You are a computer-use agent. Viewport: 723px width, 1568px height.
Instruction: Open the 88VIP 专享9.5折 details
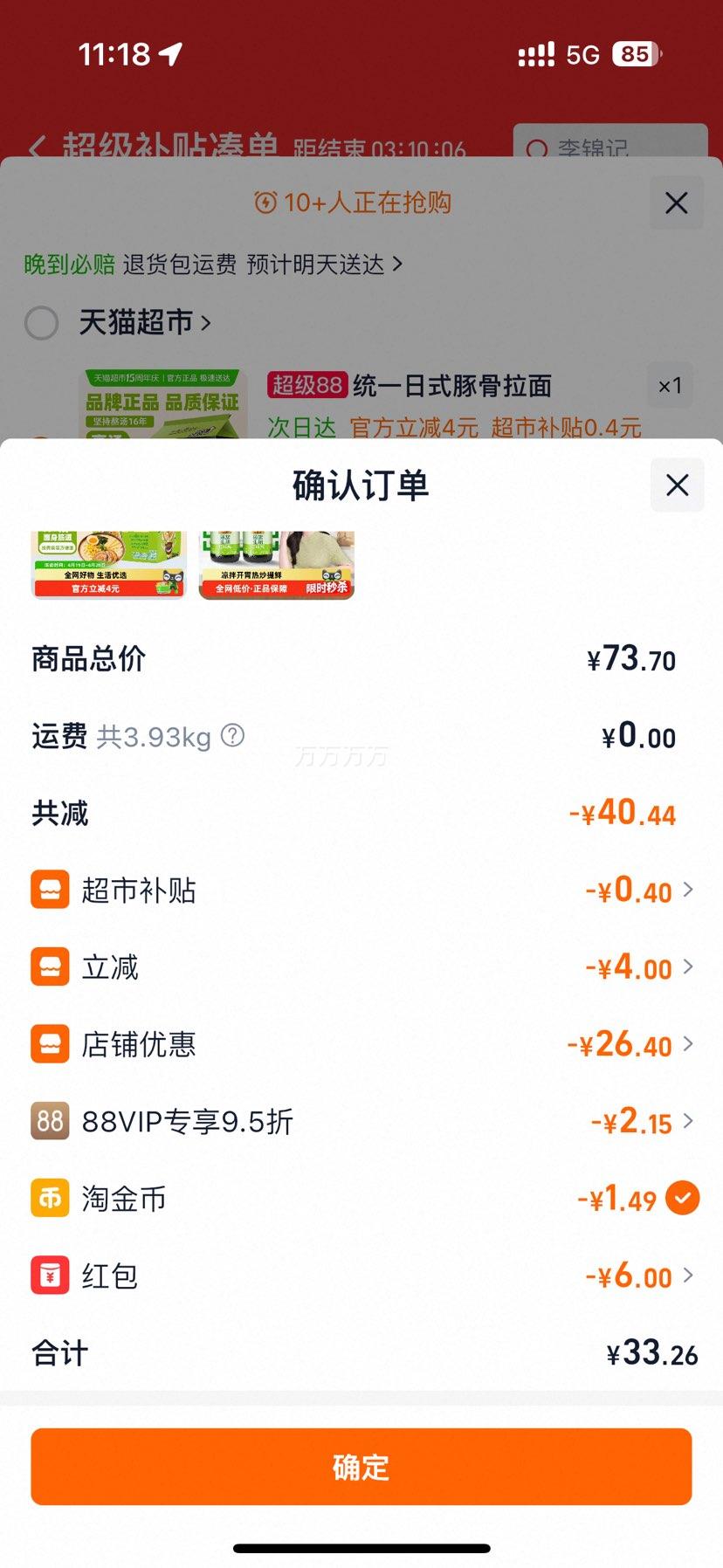[x=689, y=1121]
